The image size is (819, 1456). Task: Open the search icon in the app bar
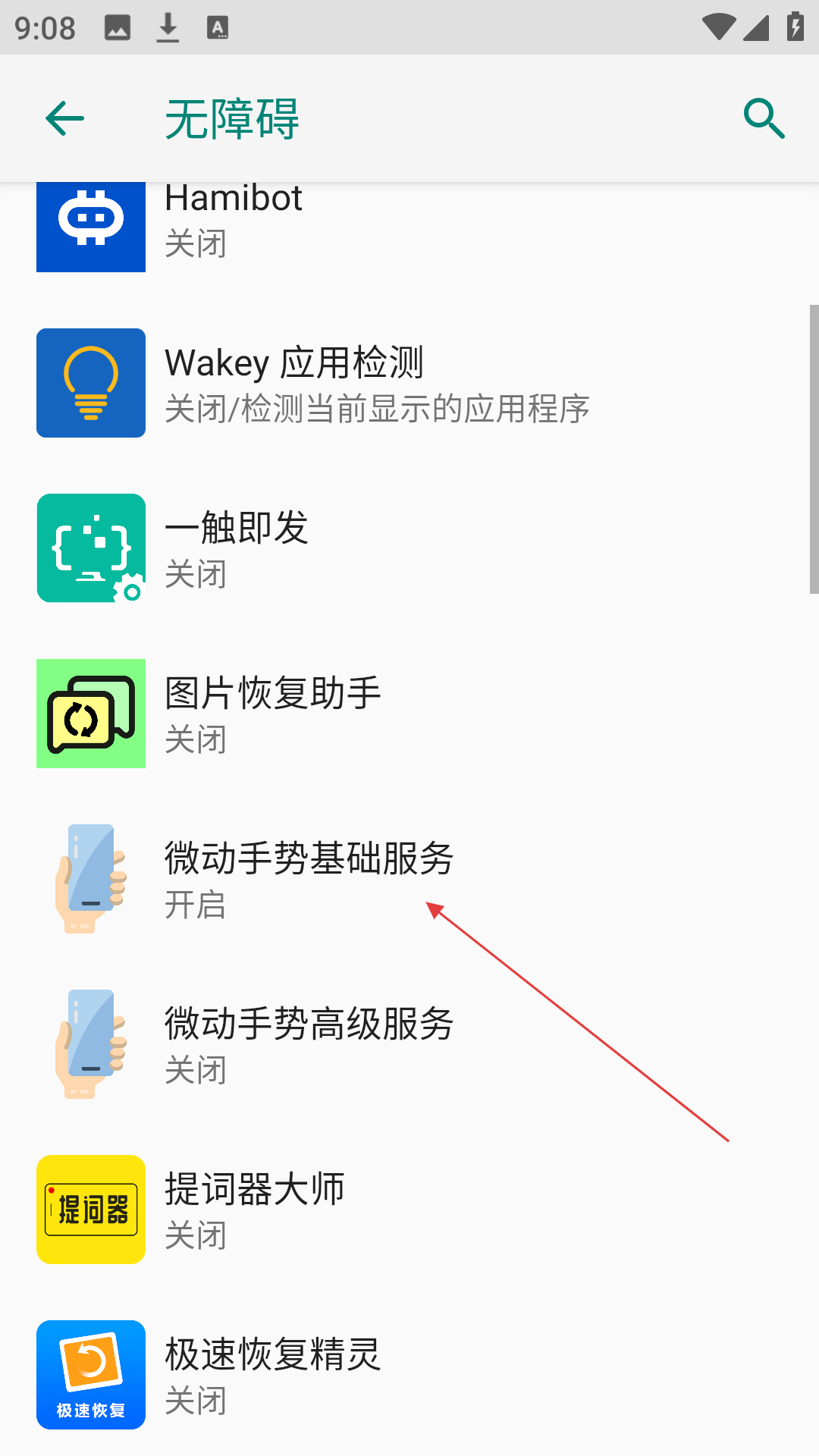click(764, 119)
